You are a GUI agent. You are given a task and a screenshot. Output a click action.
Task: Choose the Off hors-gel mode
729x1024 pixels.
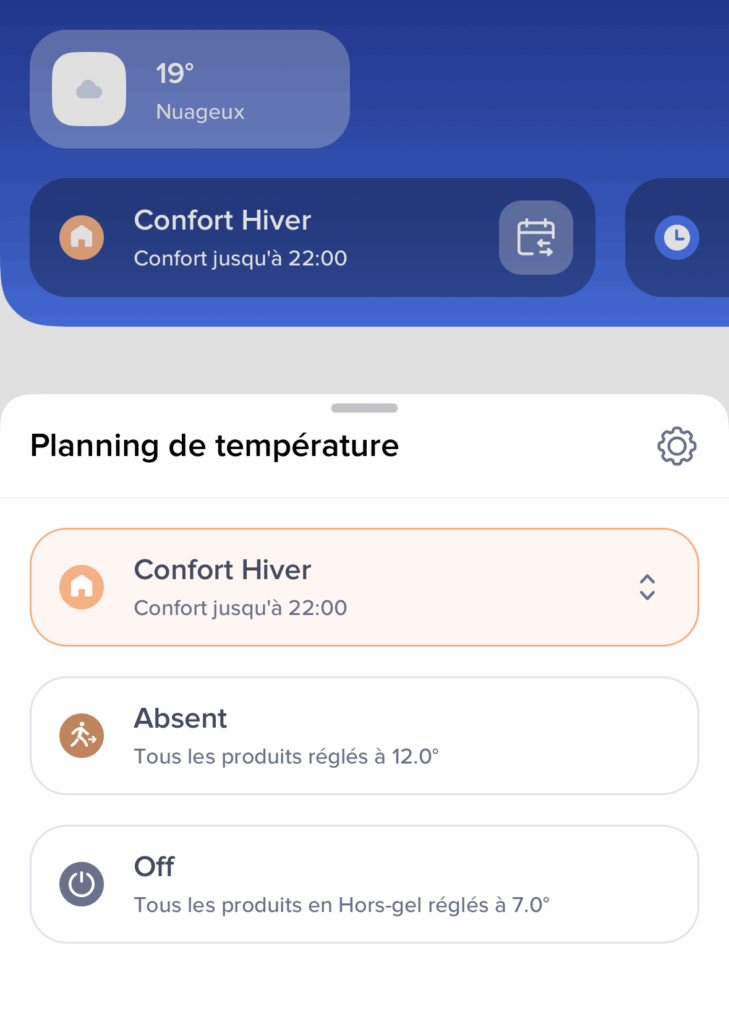coord(364,884)
